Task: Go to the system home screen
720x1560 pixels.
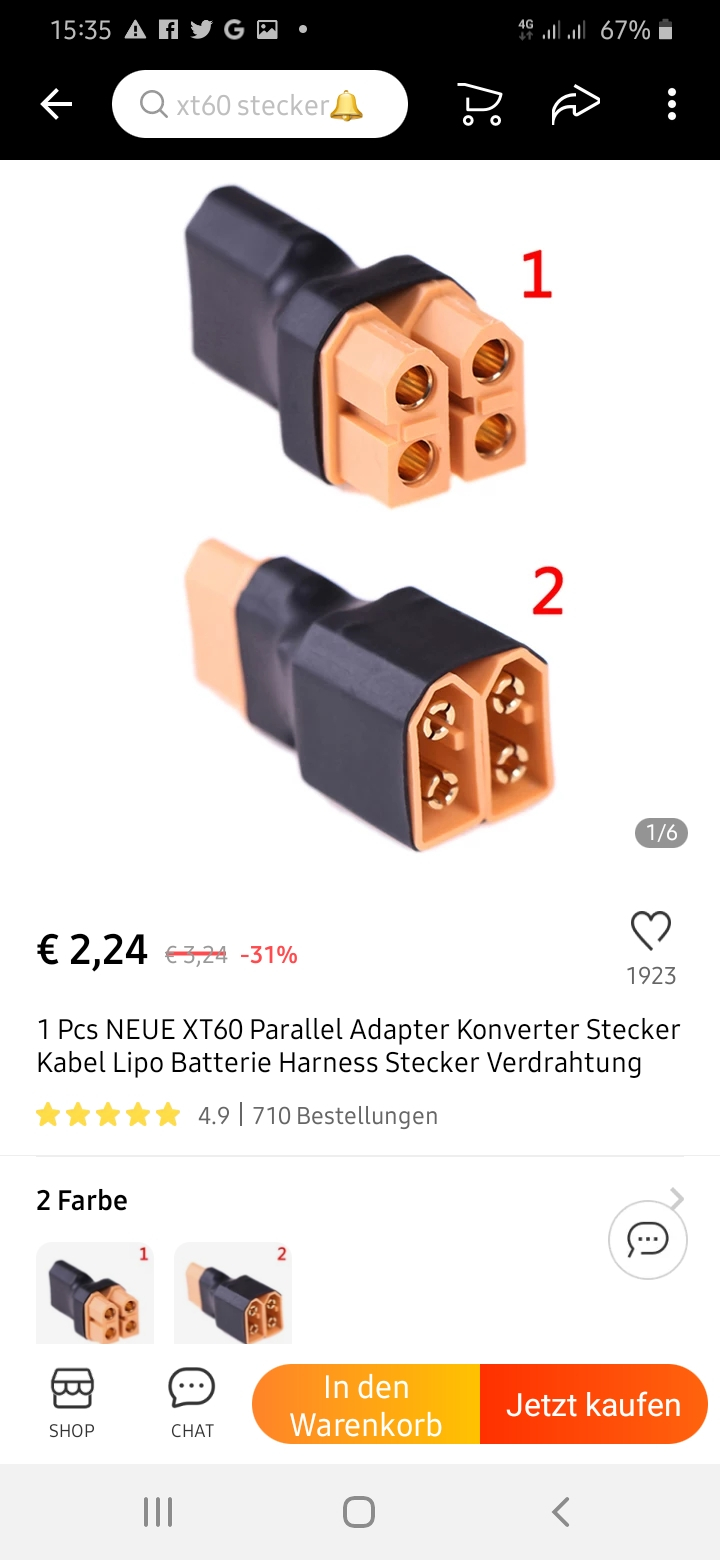Action: (359, 1511)
